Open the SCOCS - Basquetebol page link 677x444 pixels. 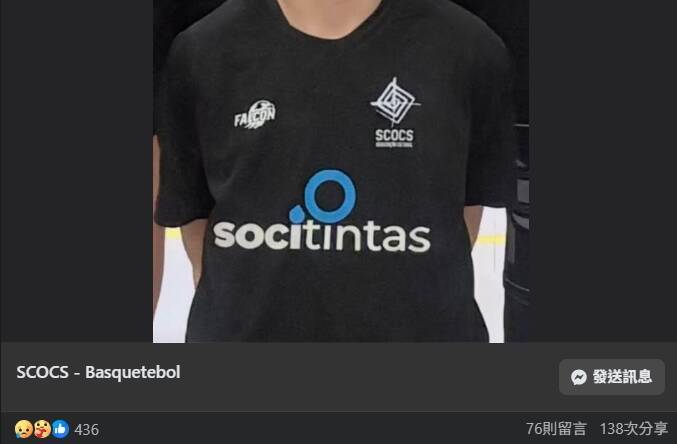click(x=99, y=372)
